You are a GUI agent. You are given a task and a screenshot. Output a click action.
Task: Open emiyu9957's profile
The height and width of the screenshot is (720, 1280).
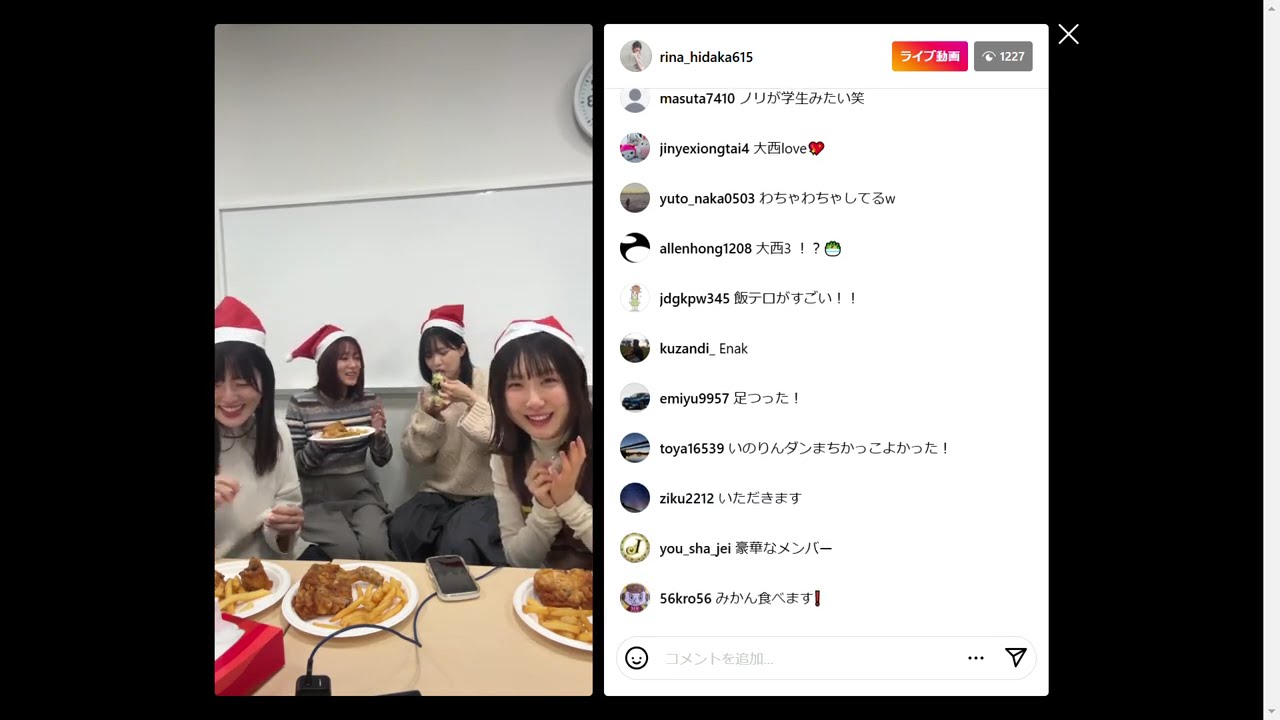[694, 398]
